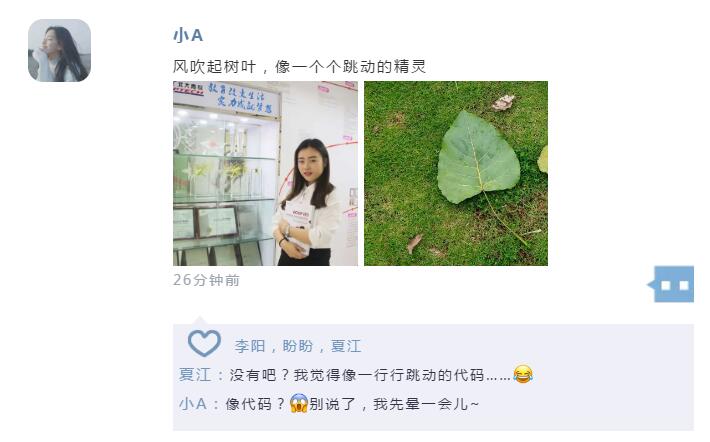Reply to 夏江's comment about jumping code
This screenshot has width=710, height=442.
point(370,375)
